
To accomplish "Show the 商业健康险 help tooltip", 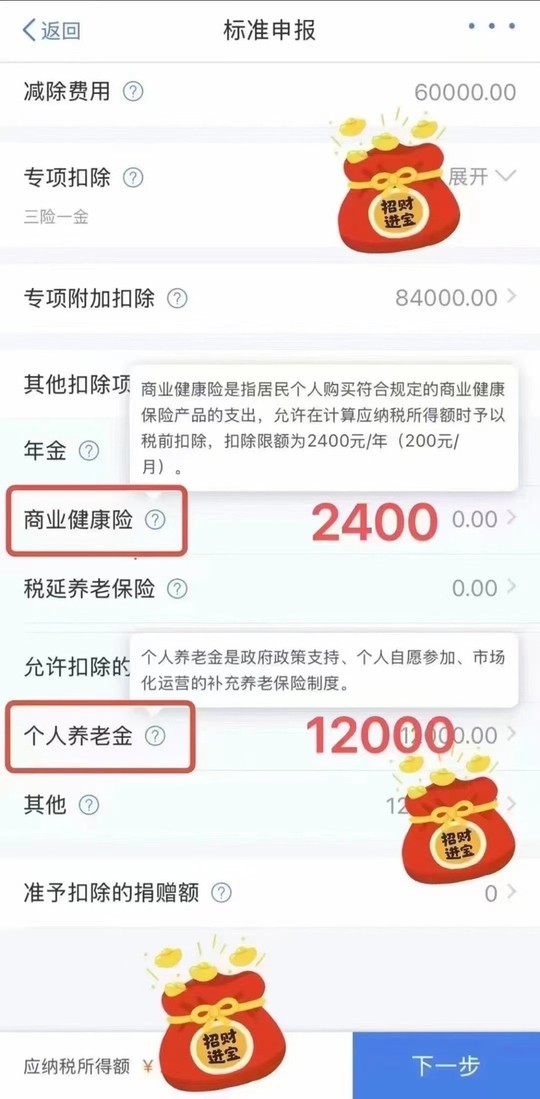I will click(155, 519).
